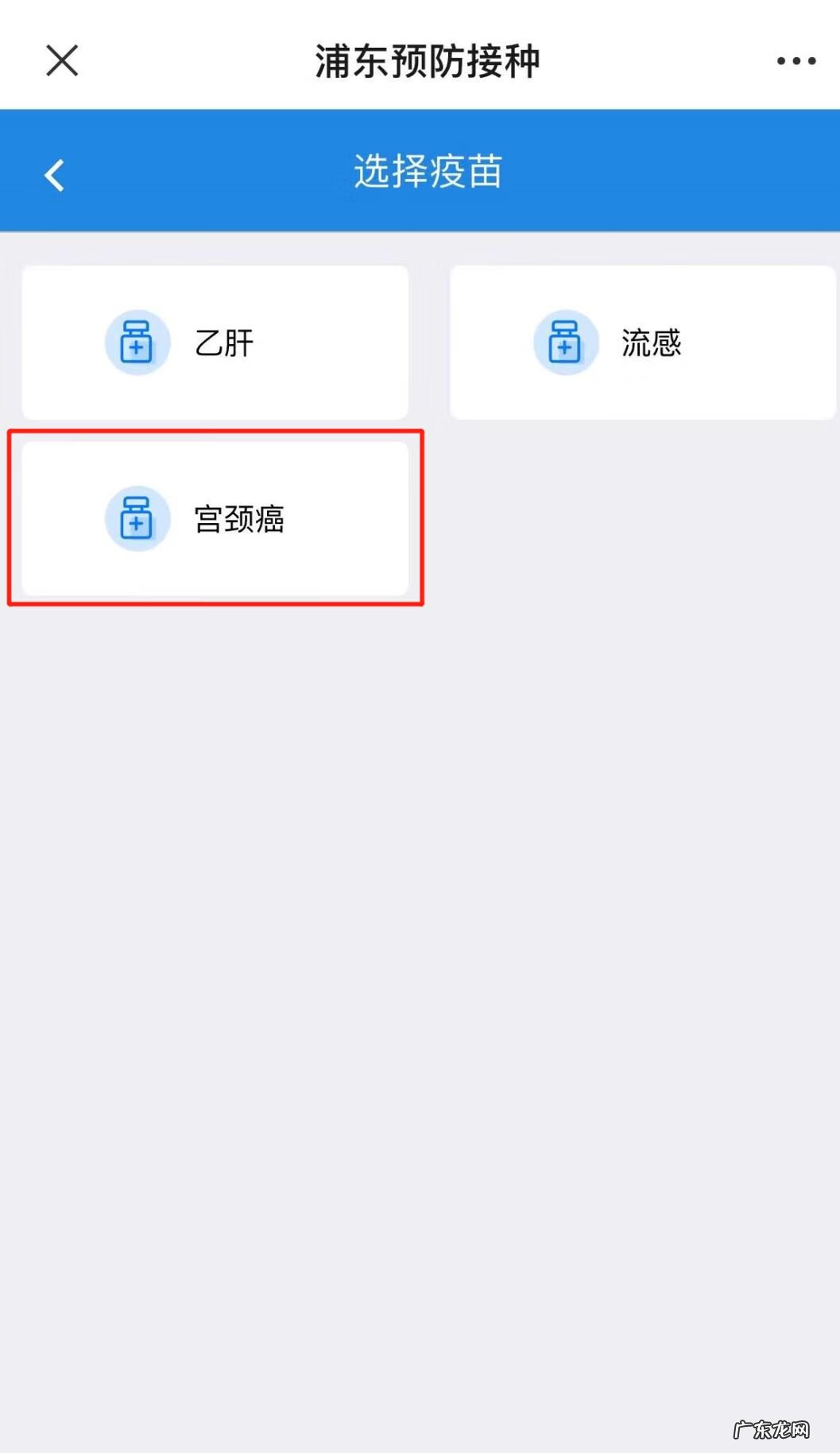Click the 流感 label text

650,342
